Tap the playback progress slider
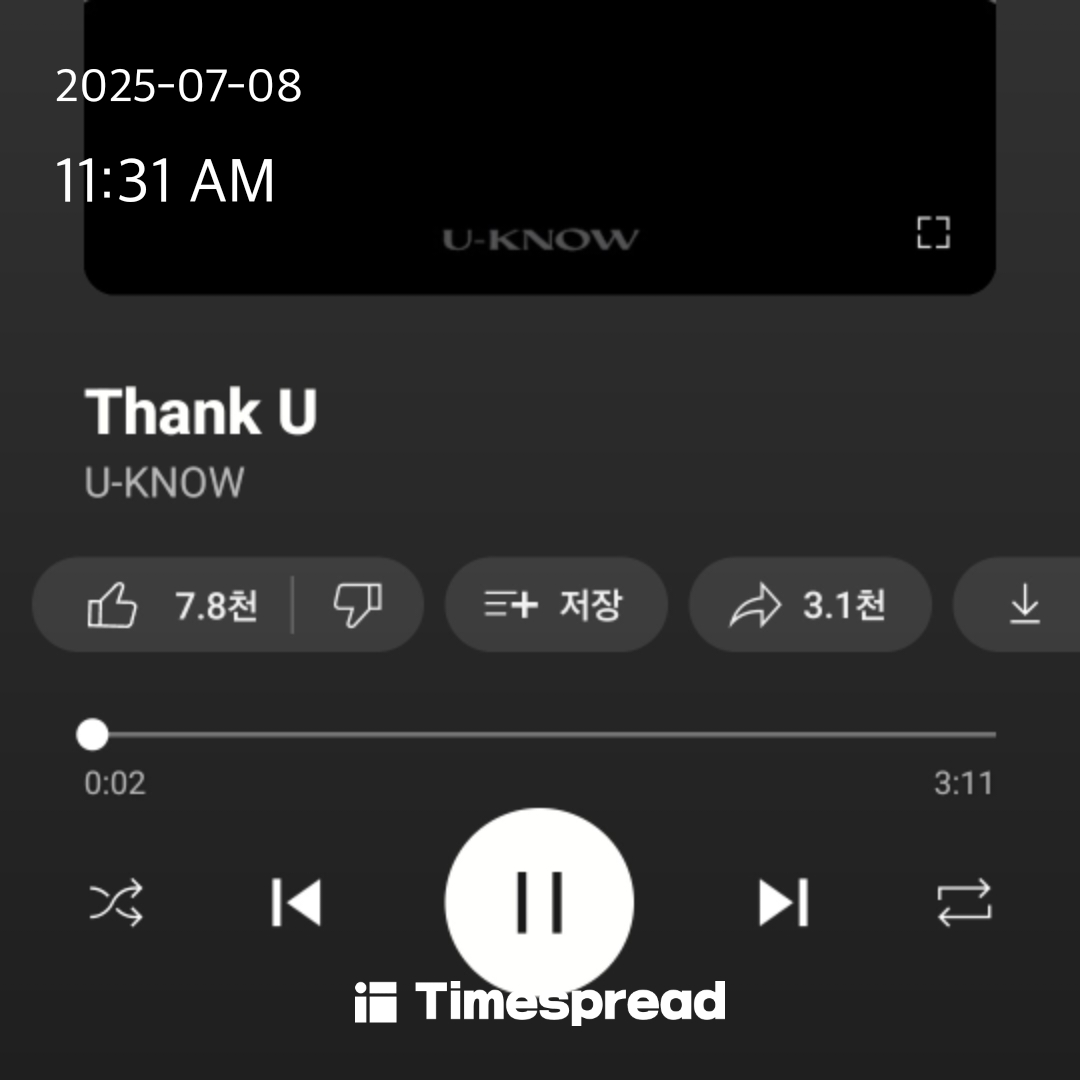 click(x=540, y=735)
